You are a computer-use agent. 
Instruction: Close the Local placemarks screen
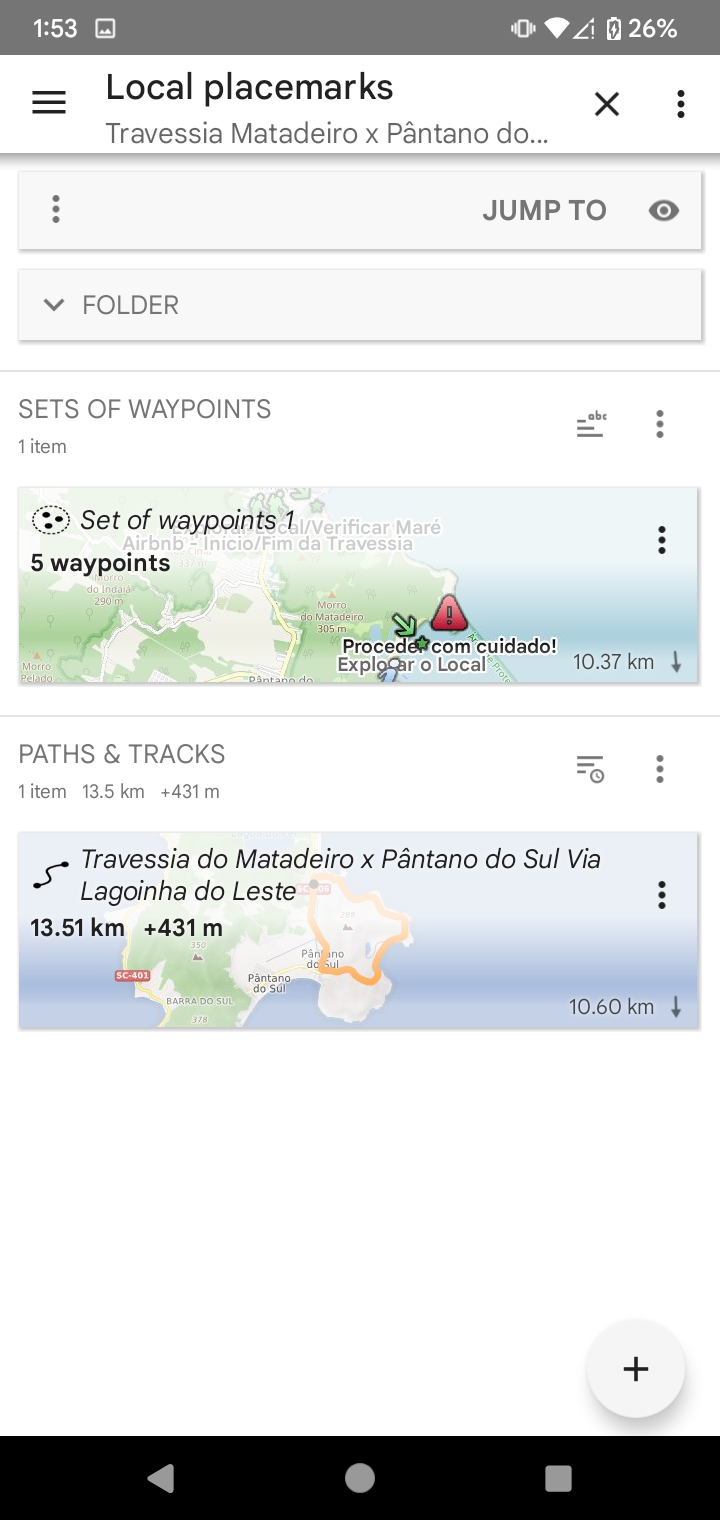pos(607,104)
